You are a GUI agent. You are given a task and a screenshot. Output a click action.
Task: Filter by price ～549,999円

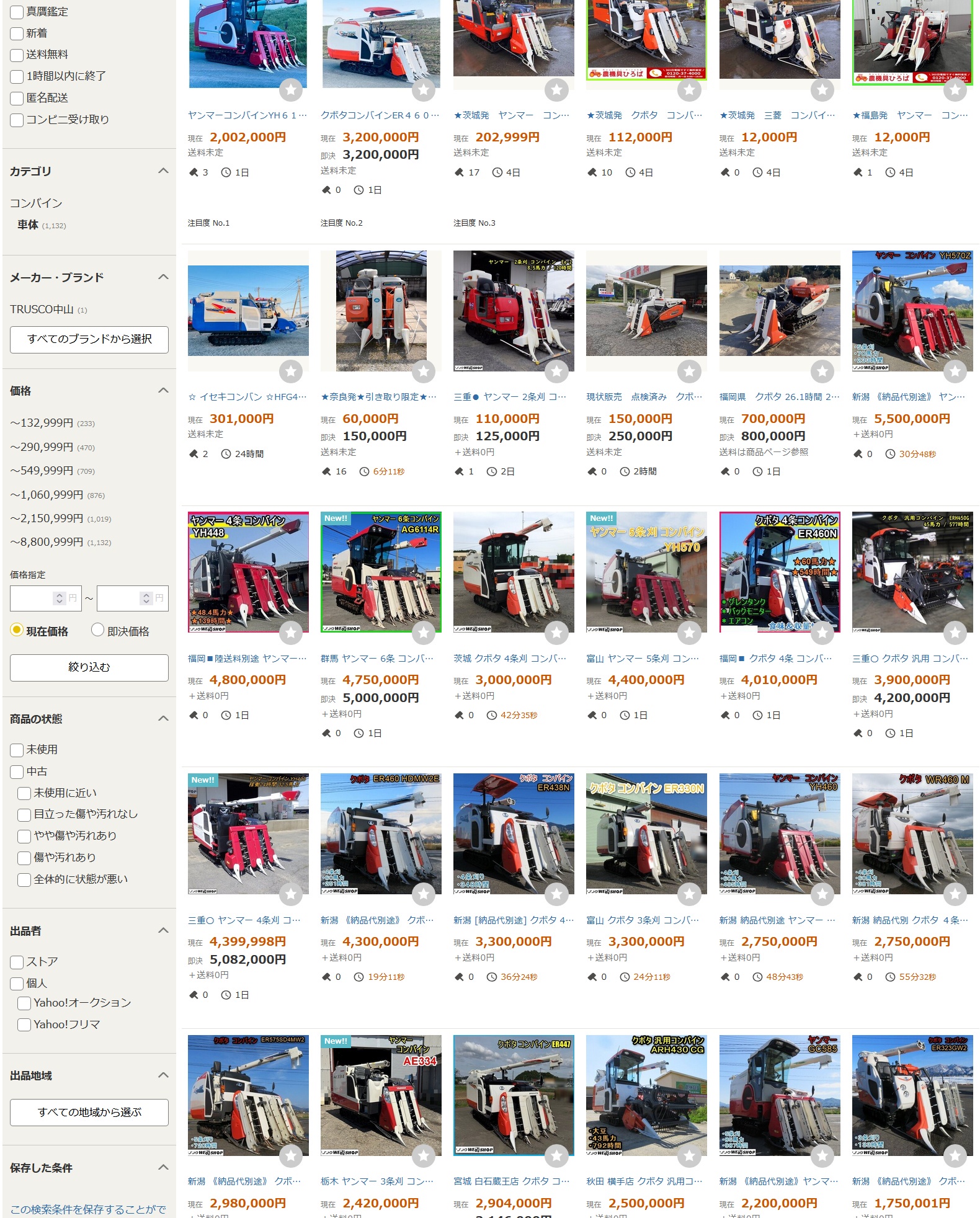(x=42, y=471)
